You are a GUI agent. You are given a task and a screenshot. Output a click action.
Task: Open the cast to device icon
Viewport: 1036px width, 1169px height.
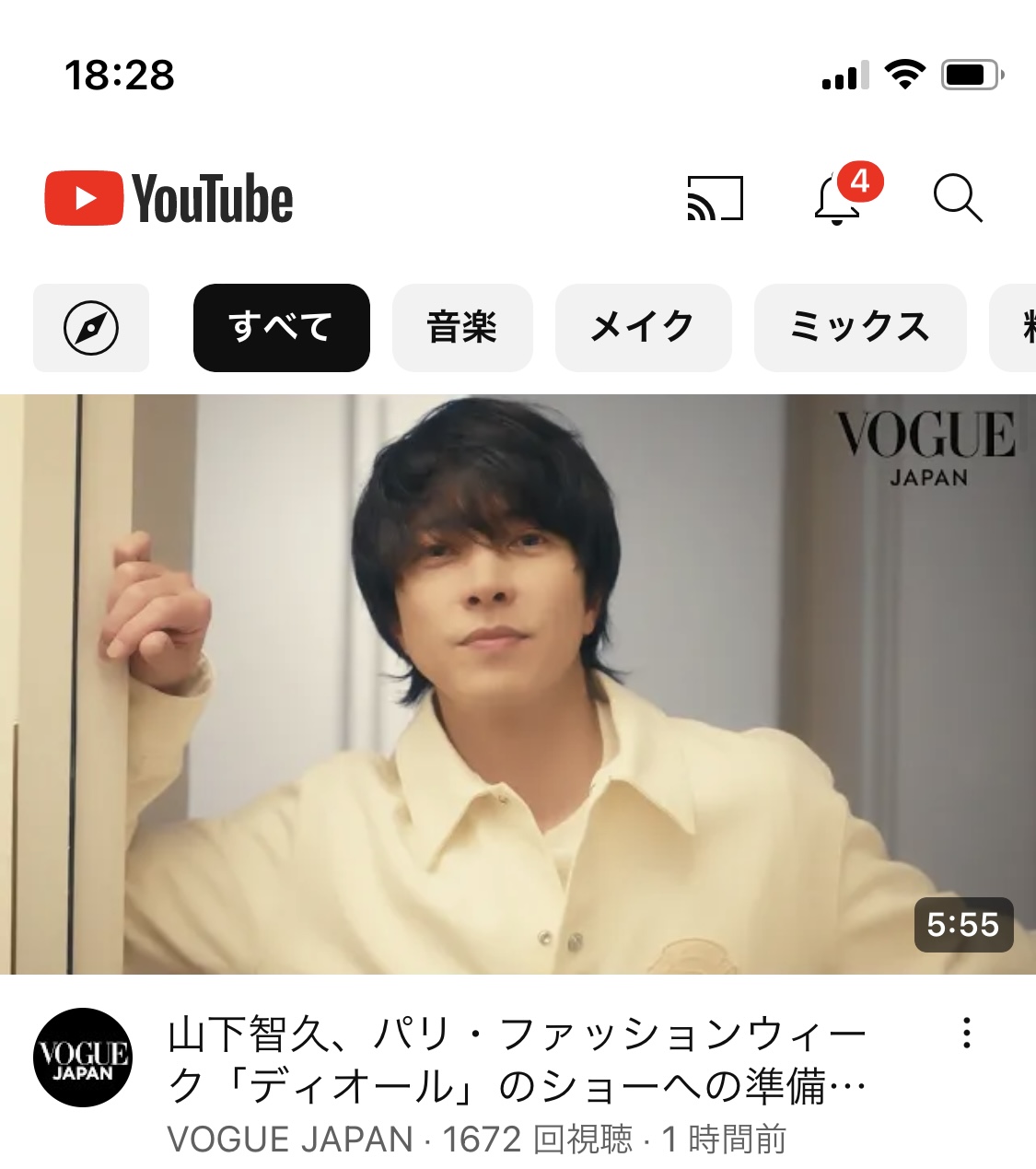(715, 199)
